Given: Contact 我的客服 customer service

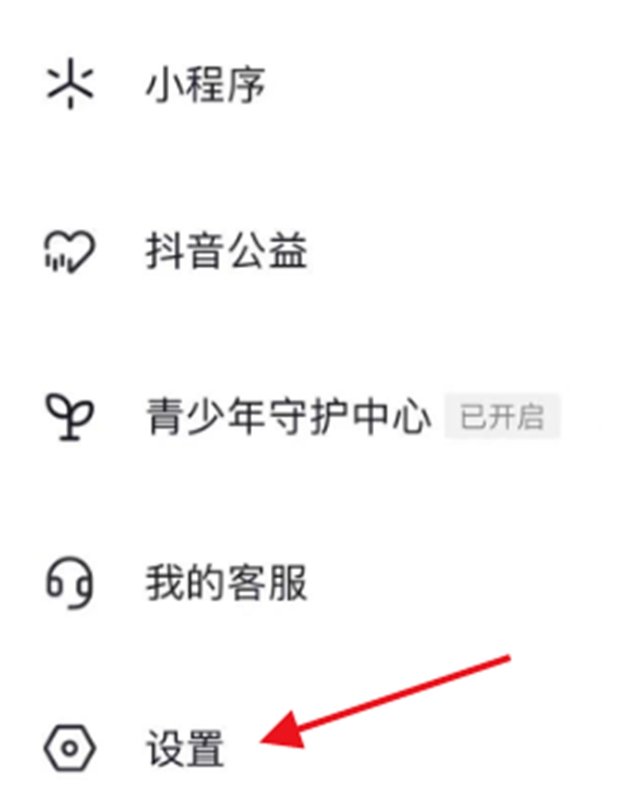Looking at the screenshot, I should [x=225, y=582].
